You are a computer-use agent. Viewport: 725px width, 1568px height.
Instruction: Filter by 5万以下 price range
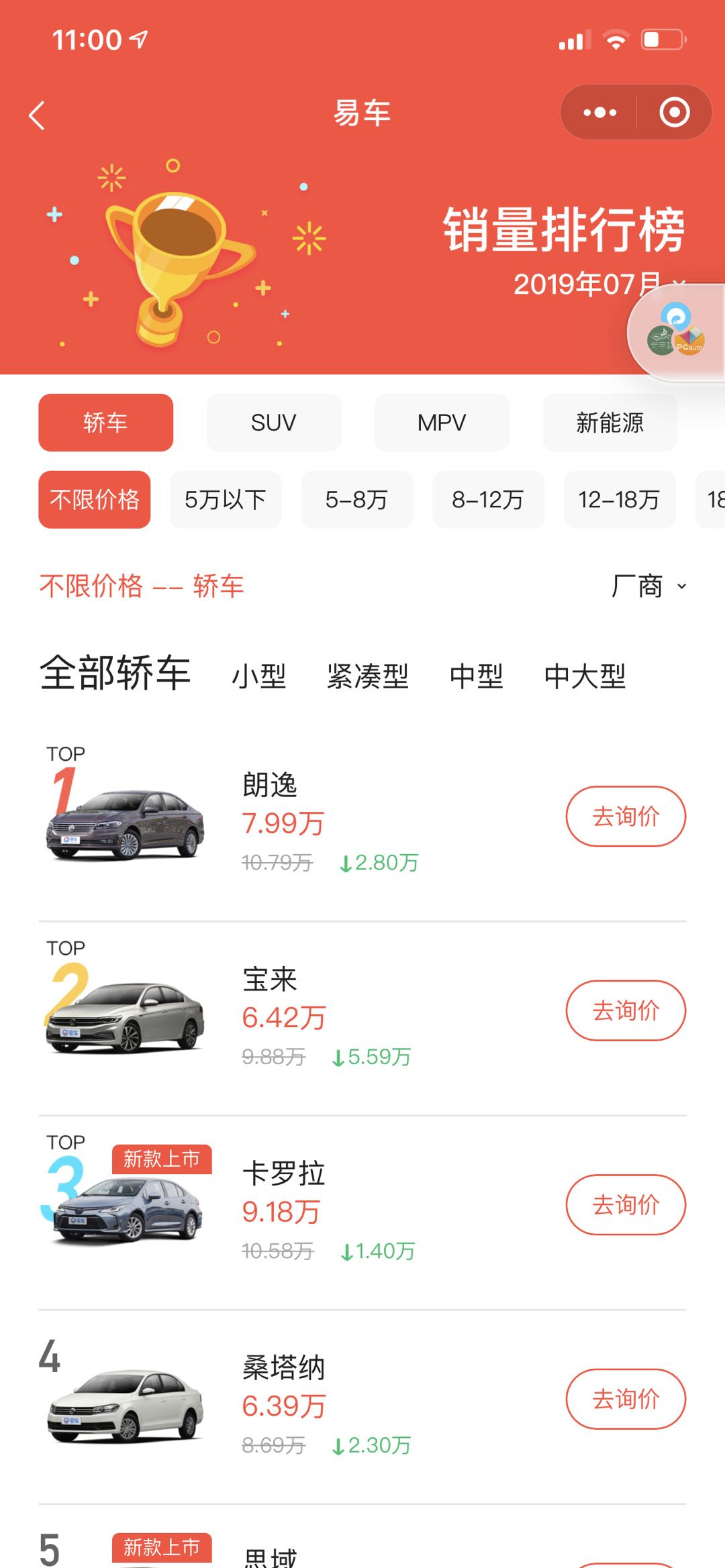coord(226,500)
